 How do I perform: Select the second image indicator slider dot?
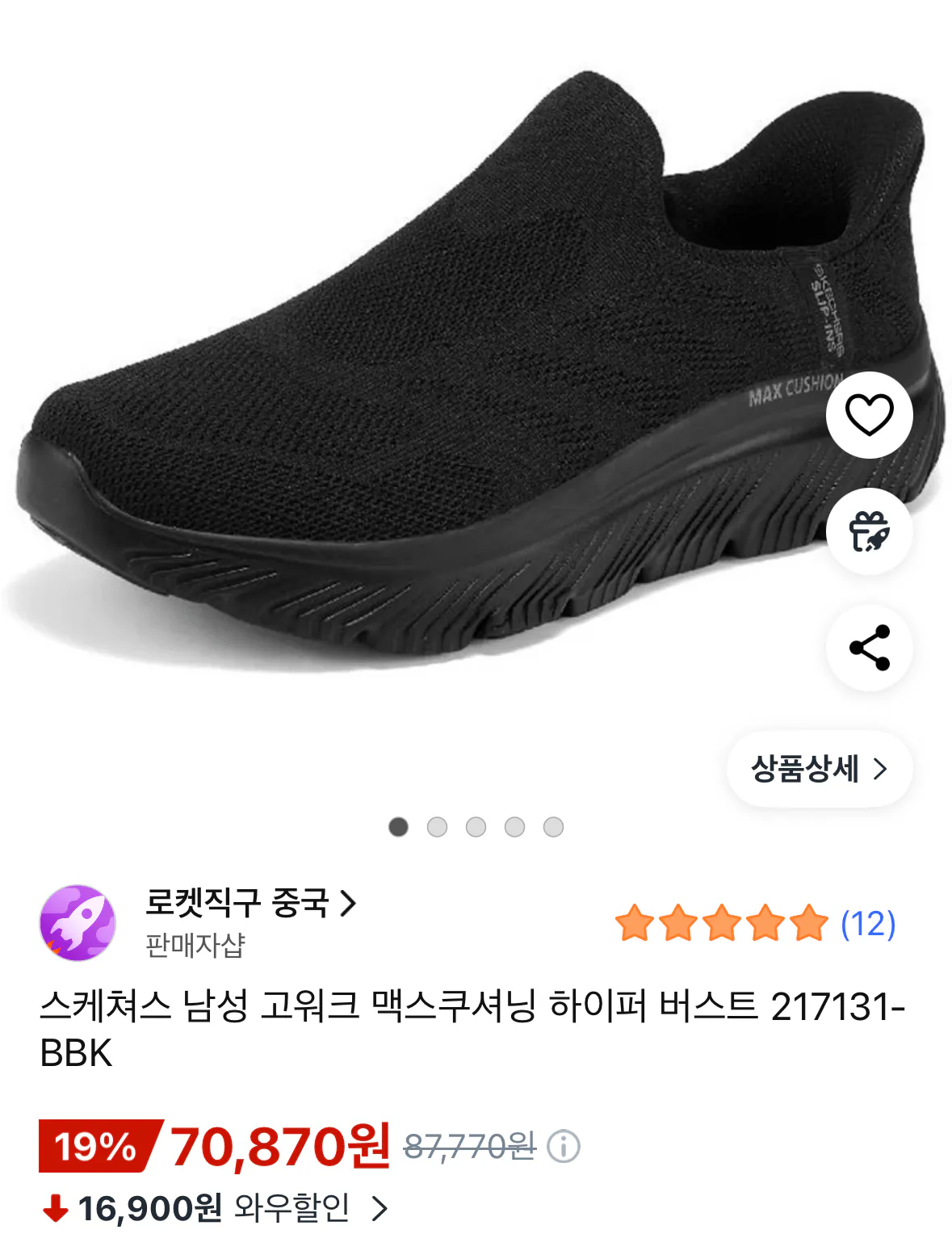click(437, 826)
